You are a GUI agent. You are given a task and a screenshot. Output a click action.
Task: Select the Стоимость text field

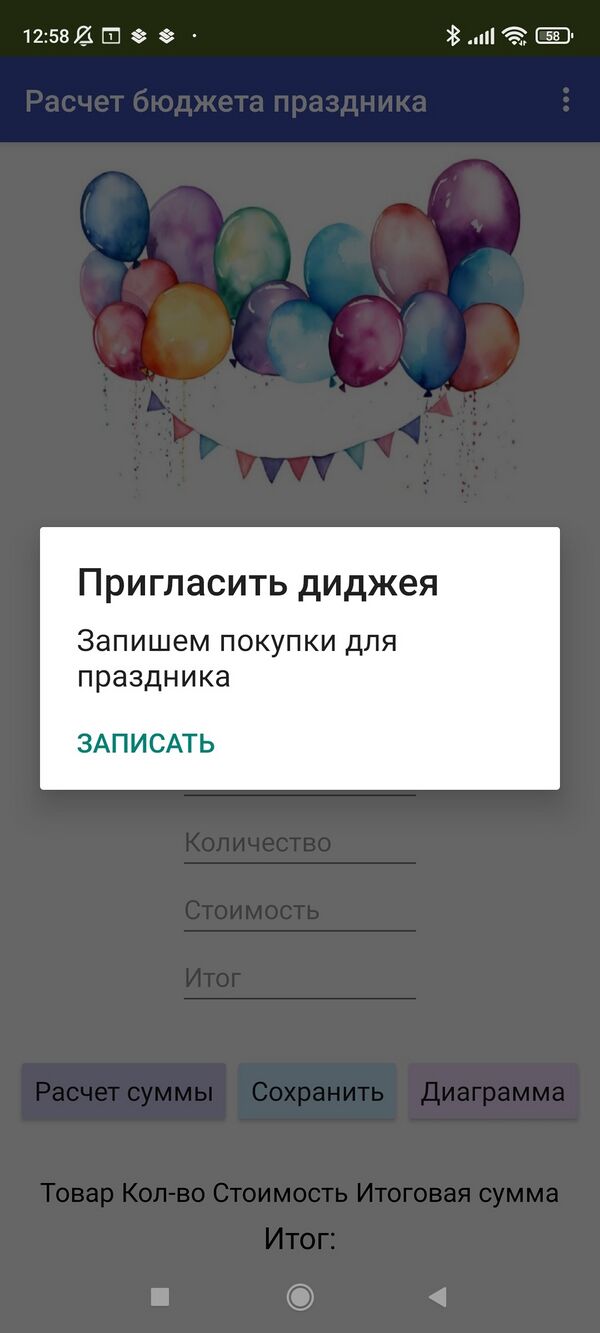click(x=299, y=911)
